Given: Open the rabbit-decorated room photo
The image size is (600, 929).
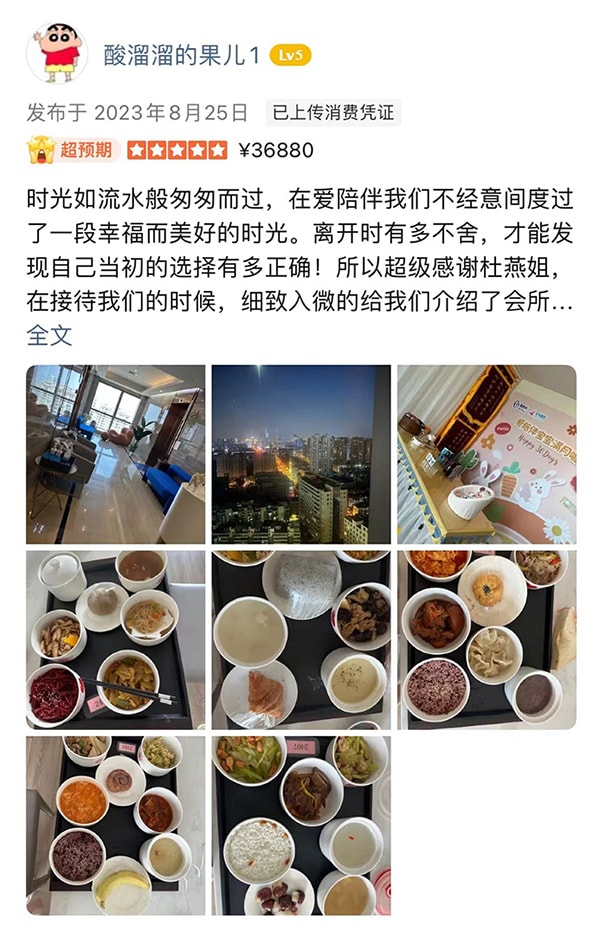Looking at the screenshot, I should pyautogui.click(x=487, y=454).
